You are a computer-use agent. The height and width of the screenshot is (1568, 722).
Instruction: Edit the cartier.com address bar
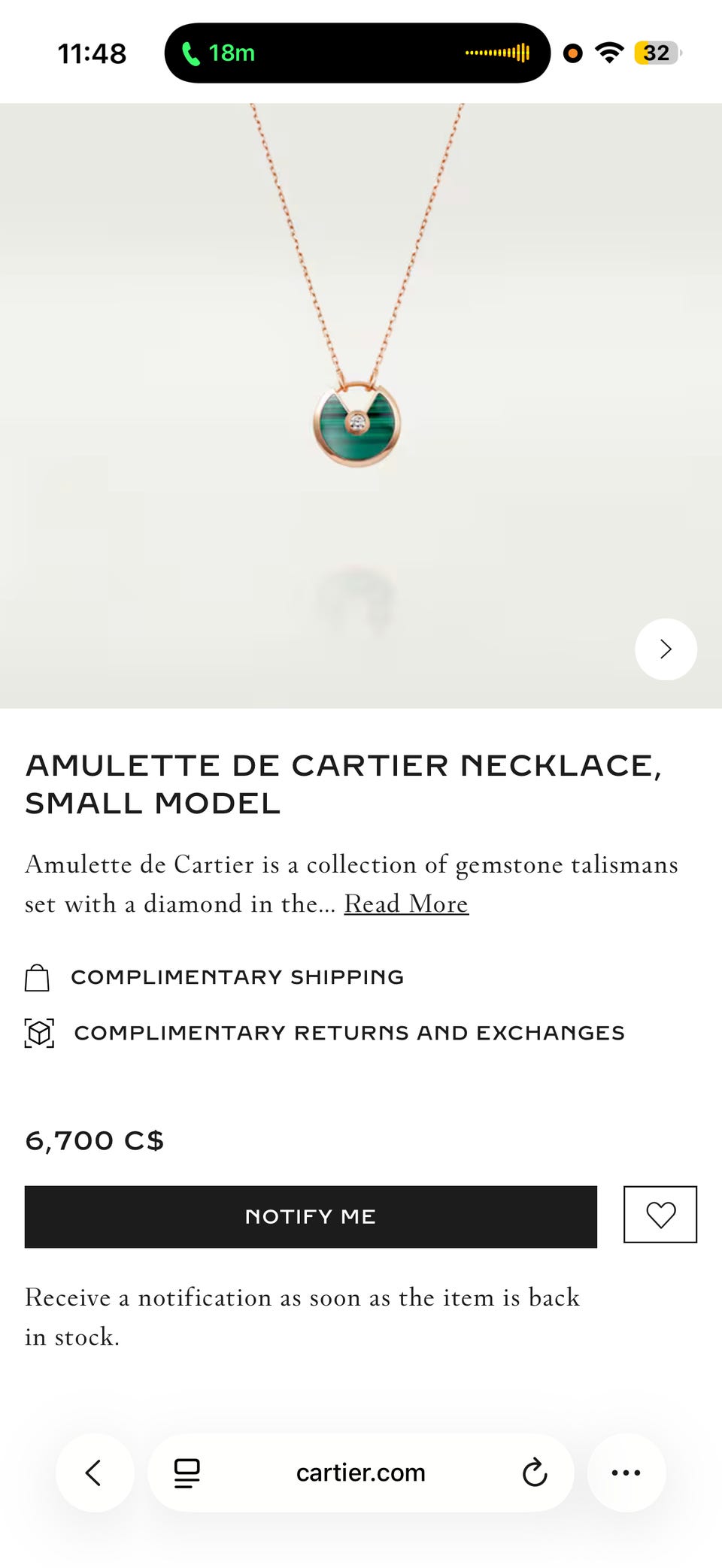click(361, 1473)
